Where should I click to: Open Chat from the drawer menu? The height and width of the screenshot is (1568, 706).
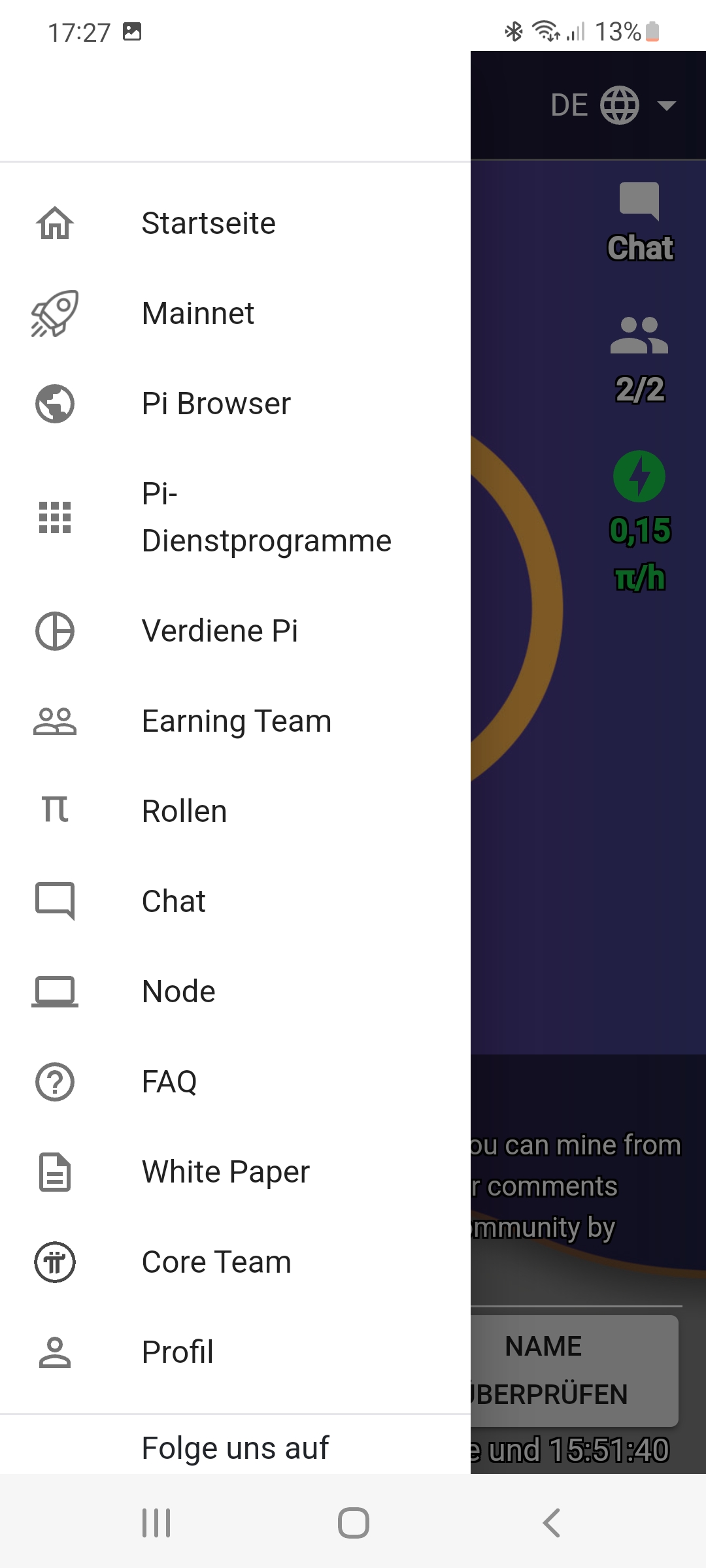(174, 902)
